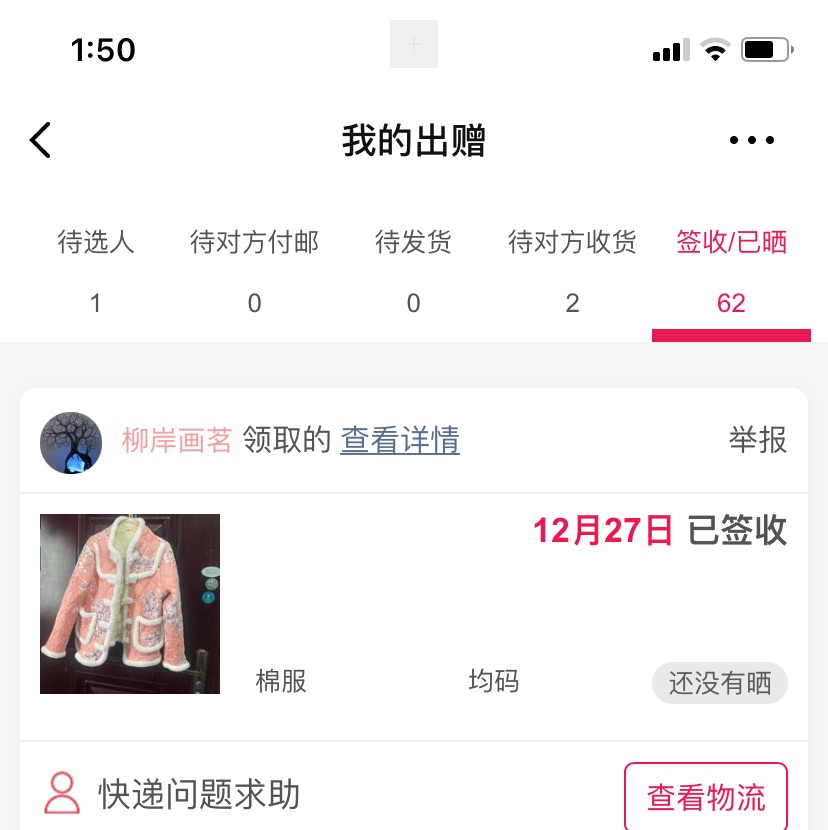Open the three-dot overflow menu
The height and width of the screenshot is (830, 828).
tap(752, 141)
